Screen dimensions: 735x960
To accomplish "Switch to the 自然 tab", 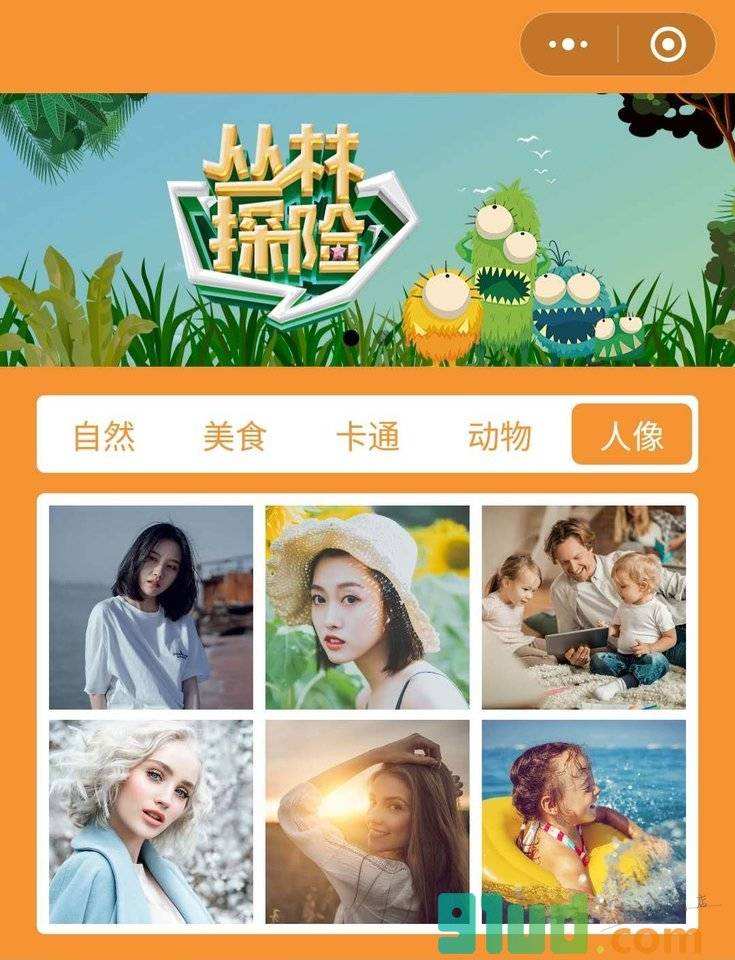I will 104,437.
